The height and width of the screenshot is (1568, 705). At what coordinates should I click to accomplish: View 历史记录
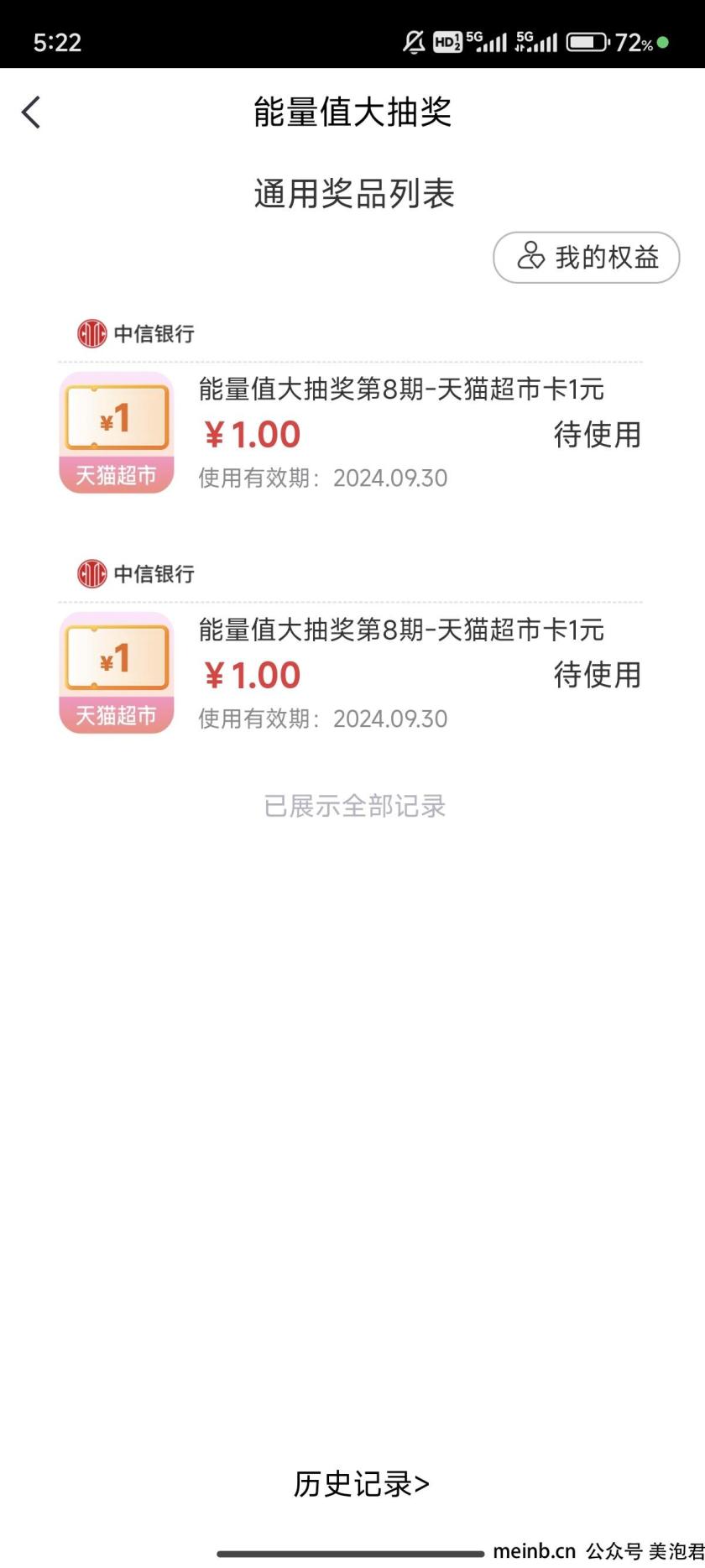(x=362, y=1484)
